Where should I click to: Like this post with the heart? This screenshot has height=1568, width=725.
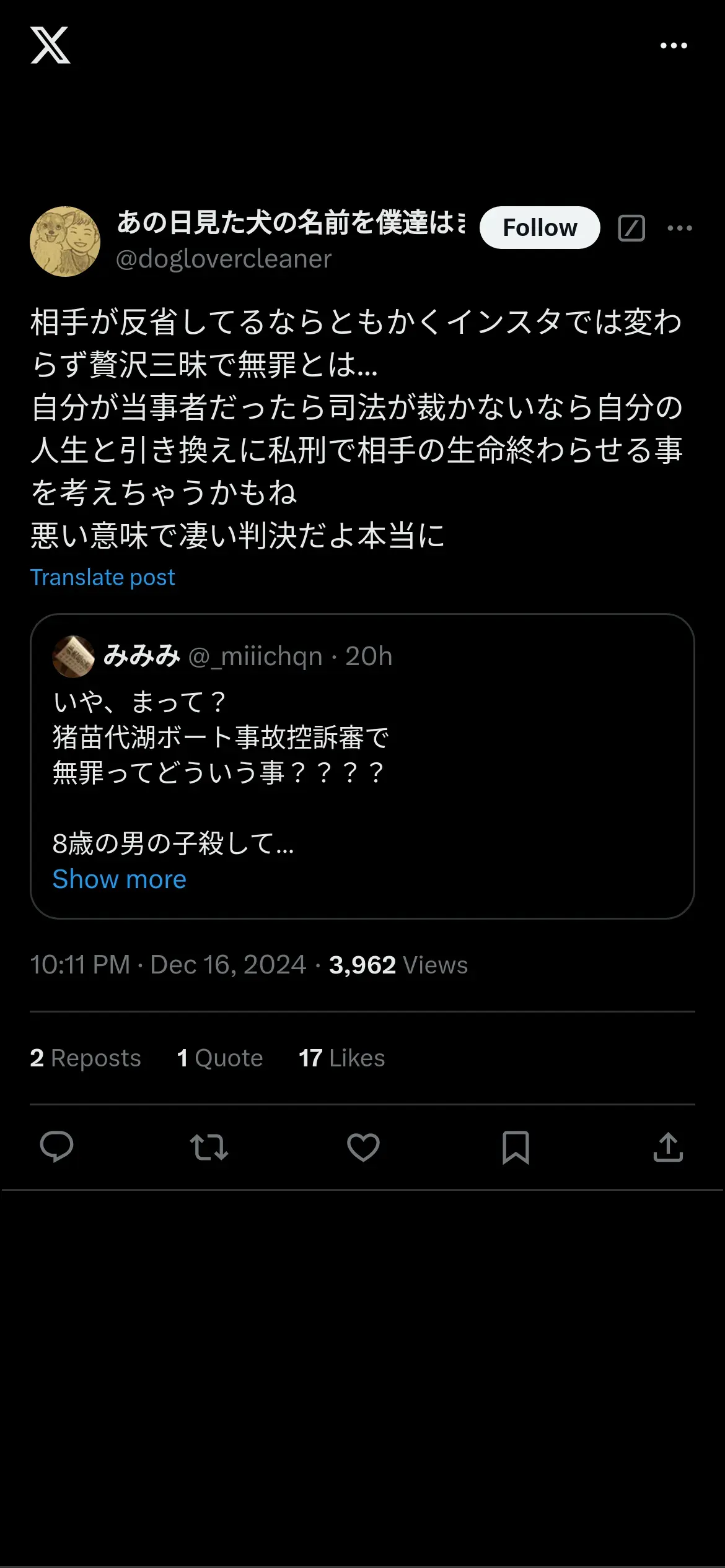[363, 1147]
